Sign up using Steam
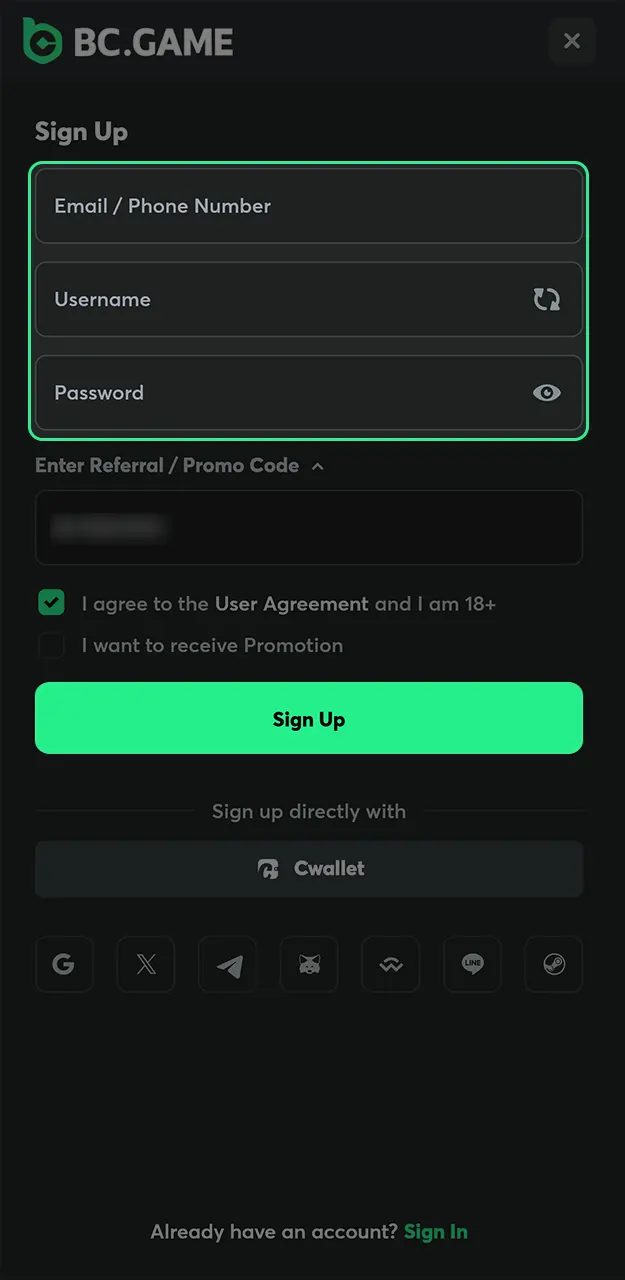The width and height of the screenshot is (625, 1280). click(x=553, y=965)
